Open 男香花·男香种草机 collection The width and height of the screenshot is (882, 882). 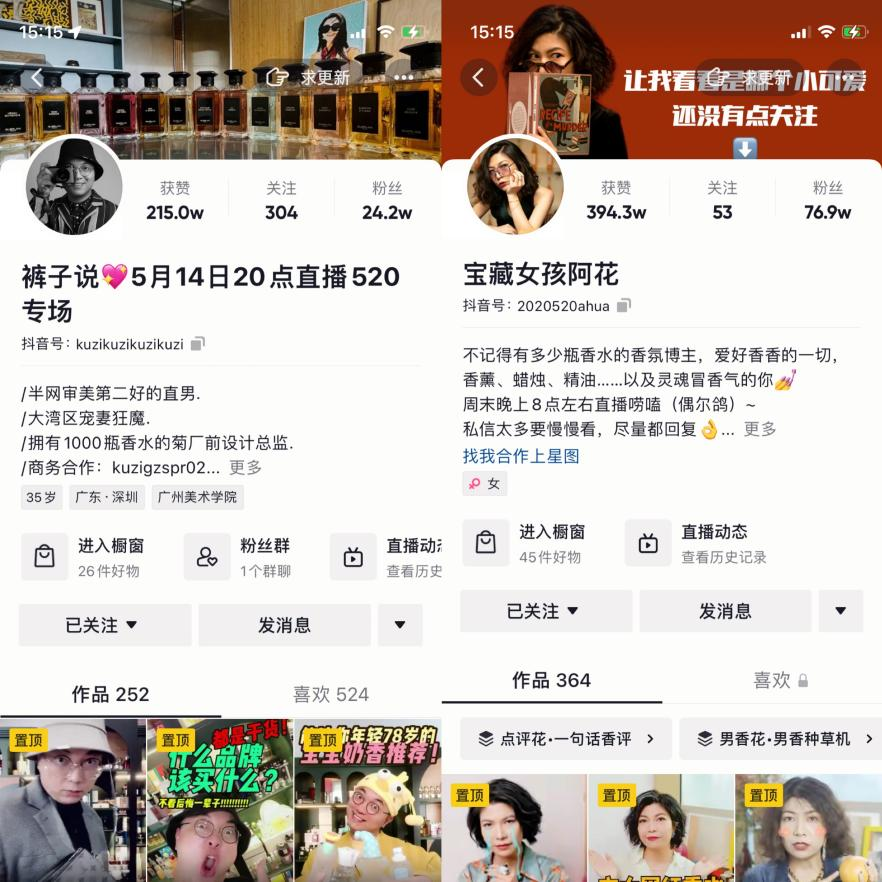point(781,739)
